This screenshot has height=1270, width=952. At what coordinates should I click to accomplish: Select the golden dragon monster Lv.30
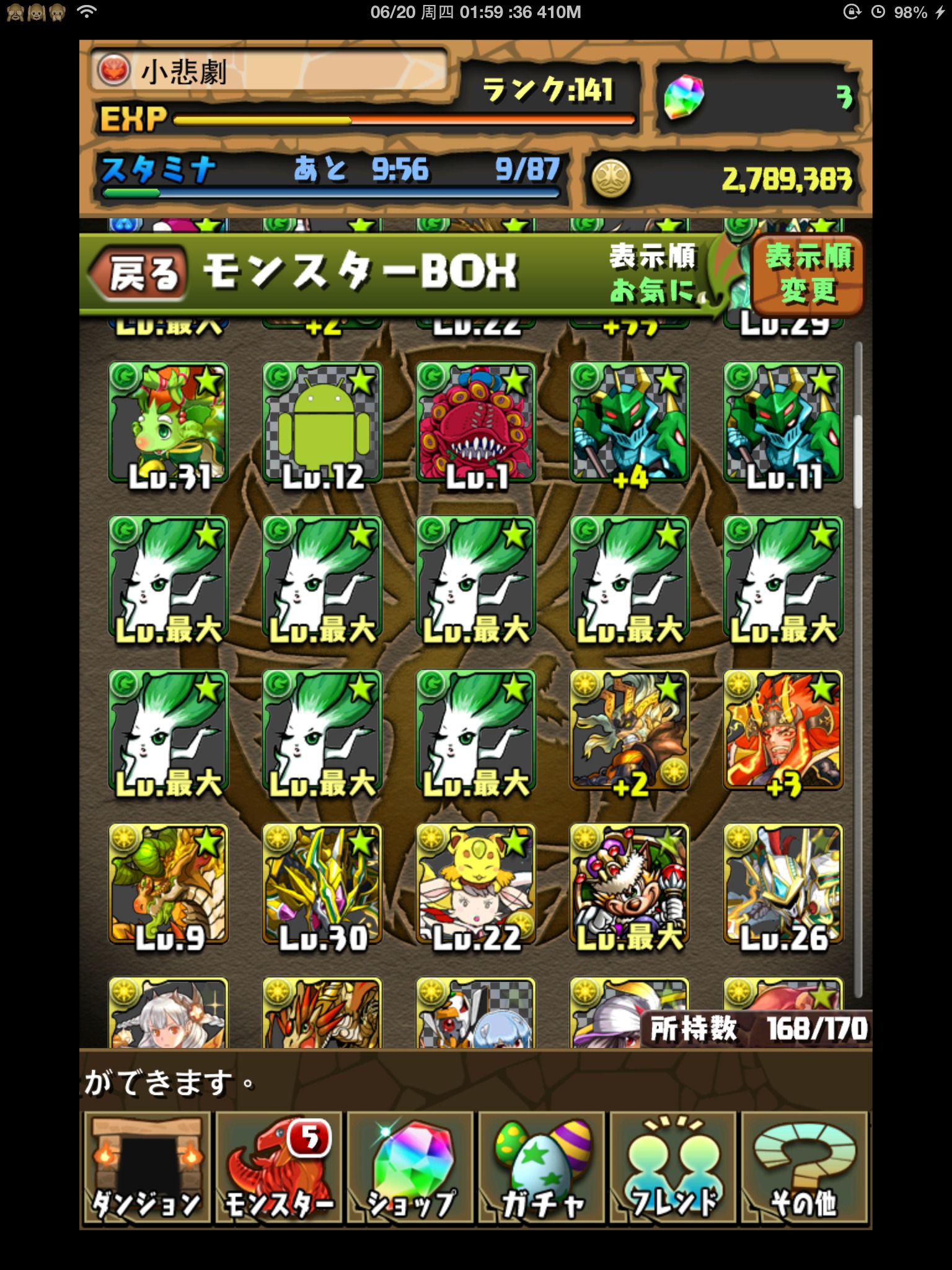tap(322, 884)
